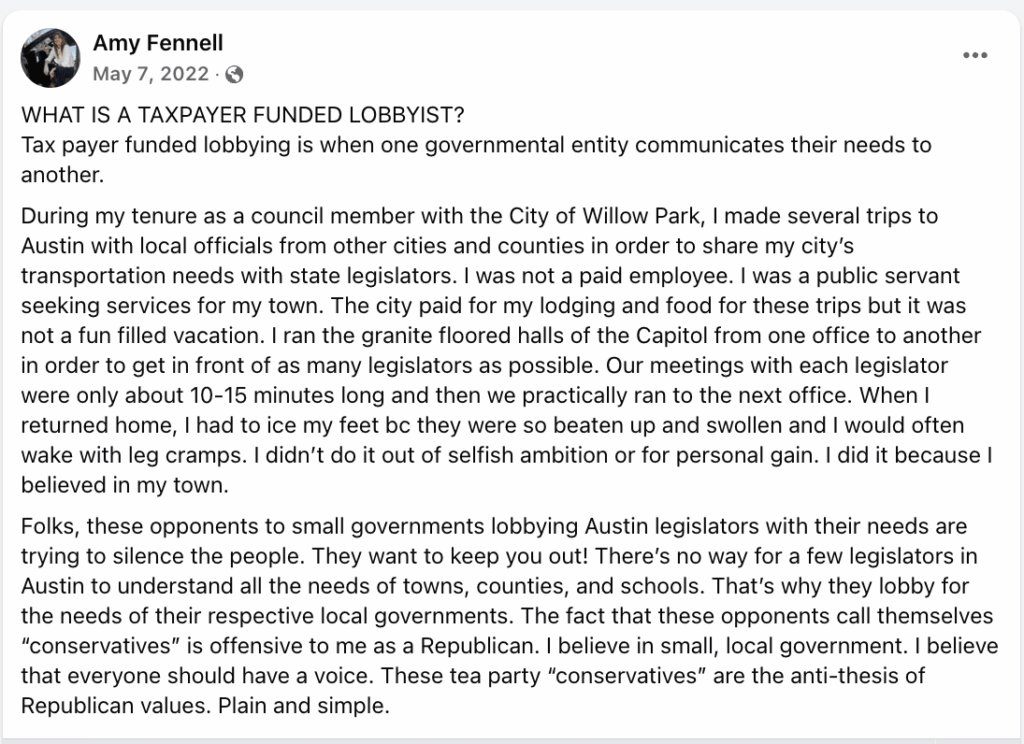
Task: Open the post's three-dot options menu
Action: pos(975,56)
